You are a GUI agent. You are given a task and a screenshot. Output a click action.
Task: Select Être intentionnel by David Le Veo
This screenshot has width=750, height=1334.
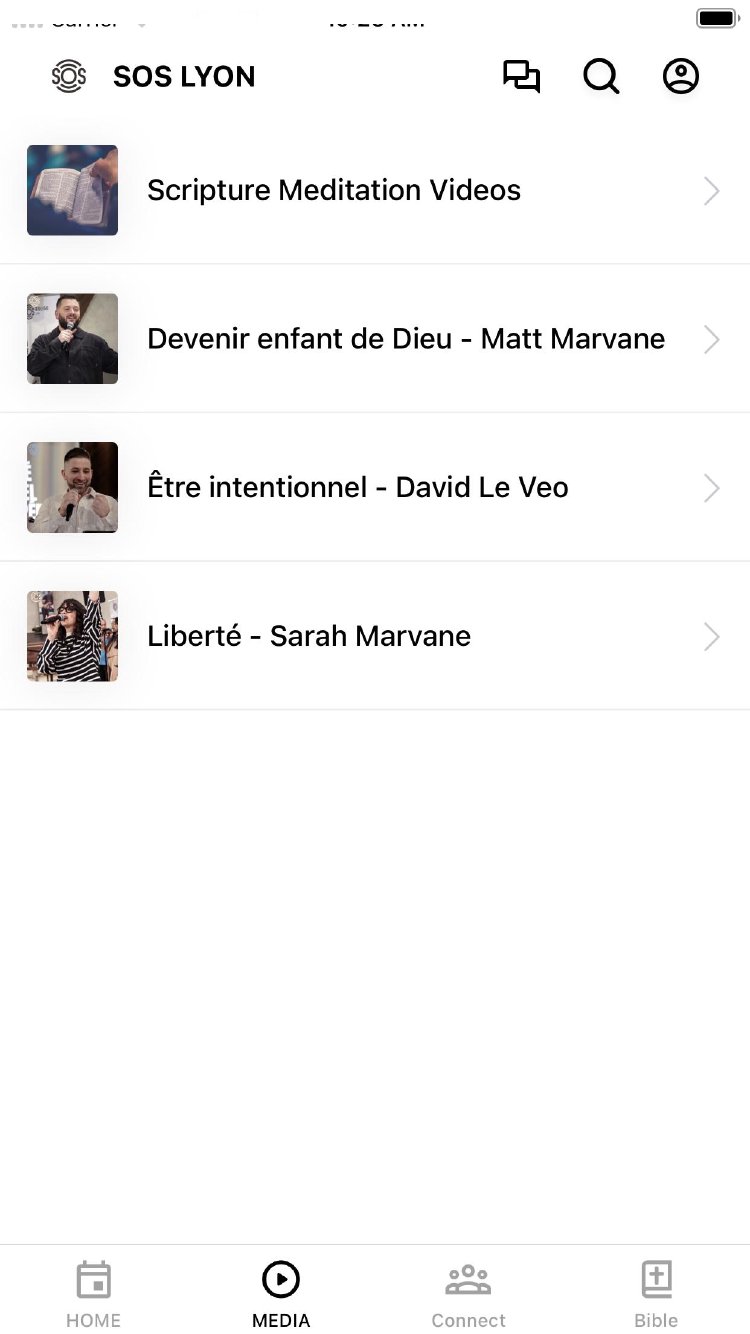tap(374, 487)
